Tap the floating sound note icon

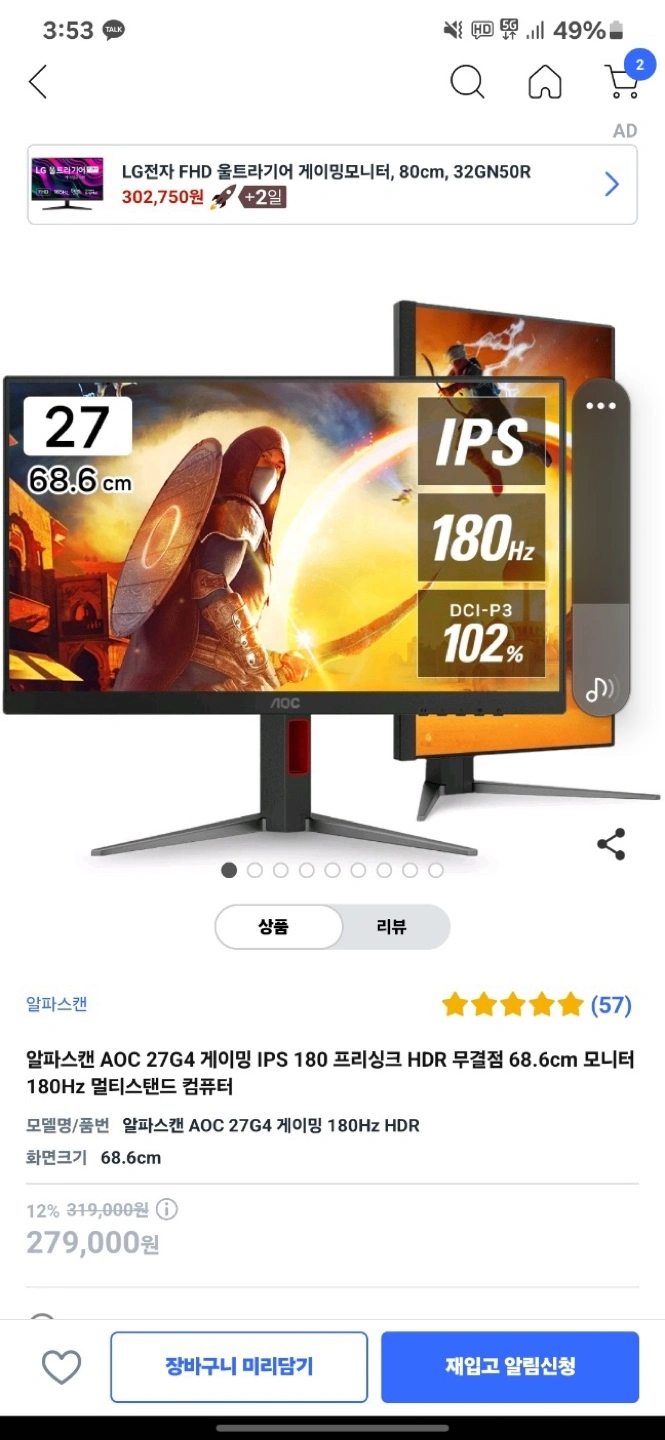point(601,688)
